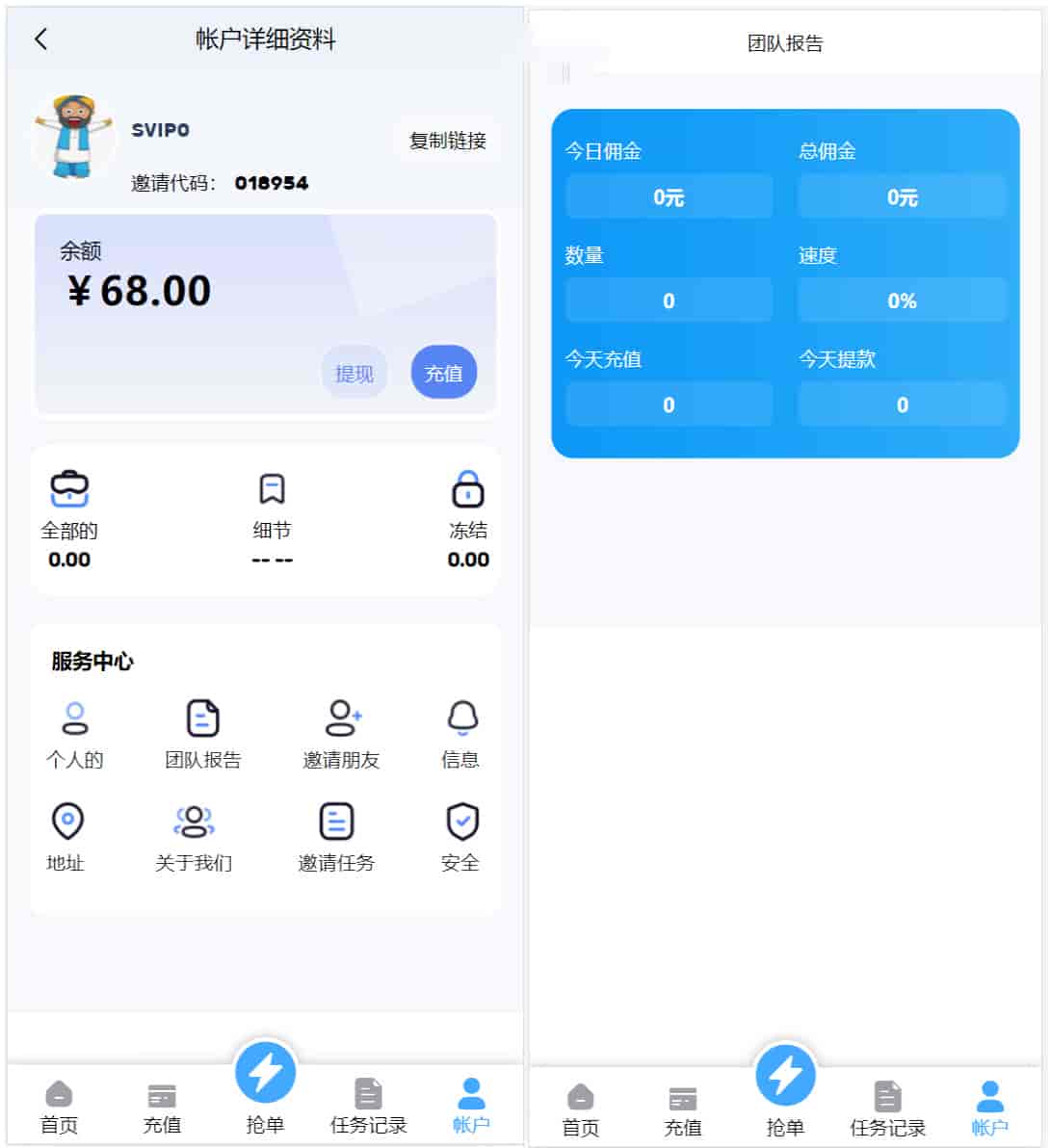Open the 安全 security settings
Screen dimensions: 1050x1148
460,837
